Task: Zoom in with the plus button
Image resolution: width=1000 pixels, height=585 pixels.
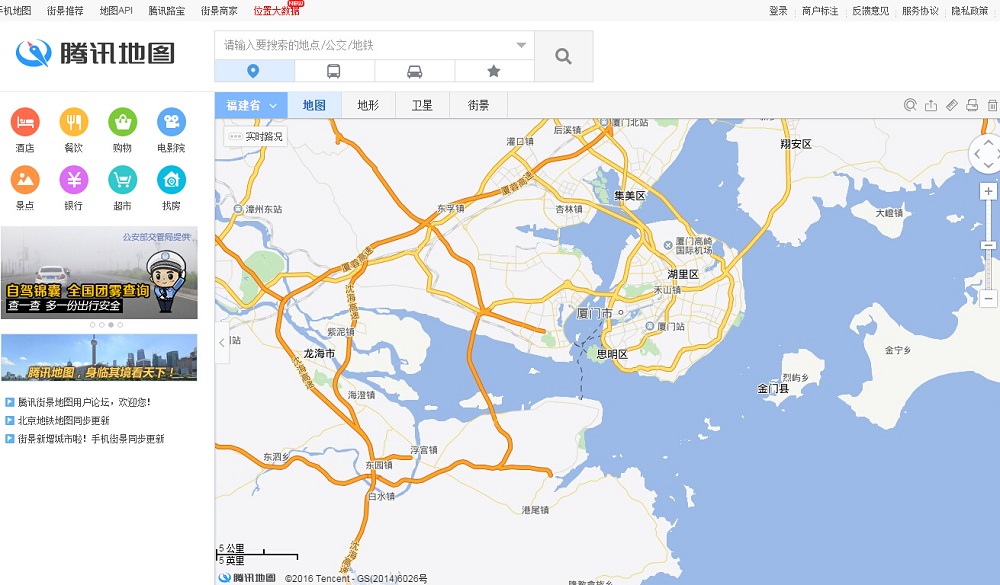Action: click(988, 191)
